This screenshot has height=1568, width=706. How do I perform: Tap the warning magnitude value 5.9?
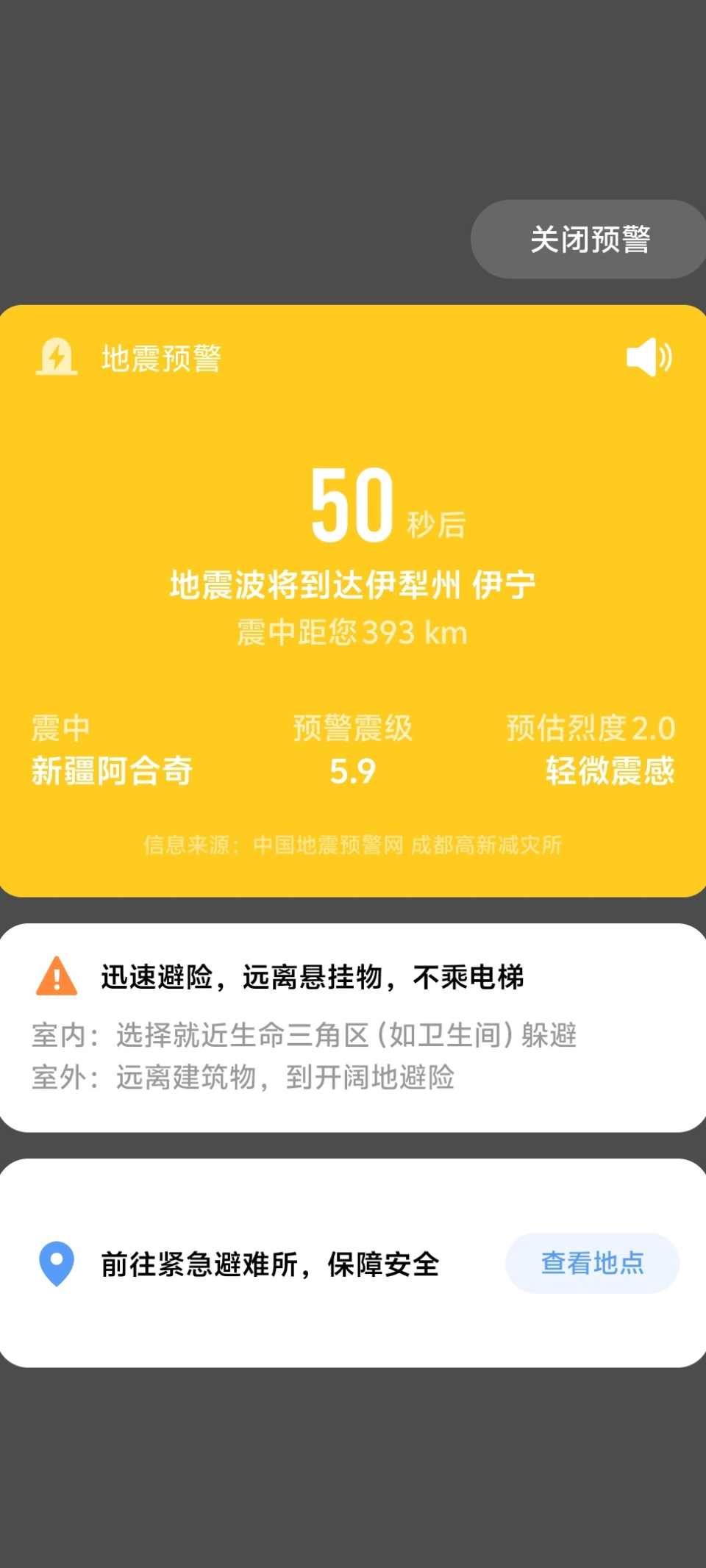(x=352, y=771)
